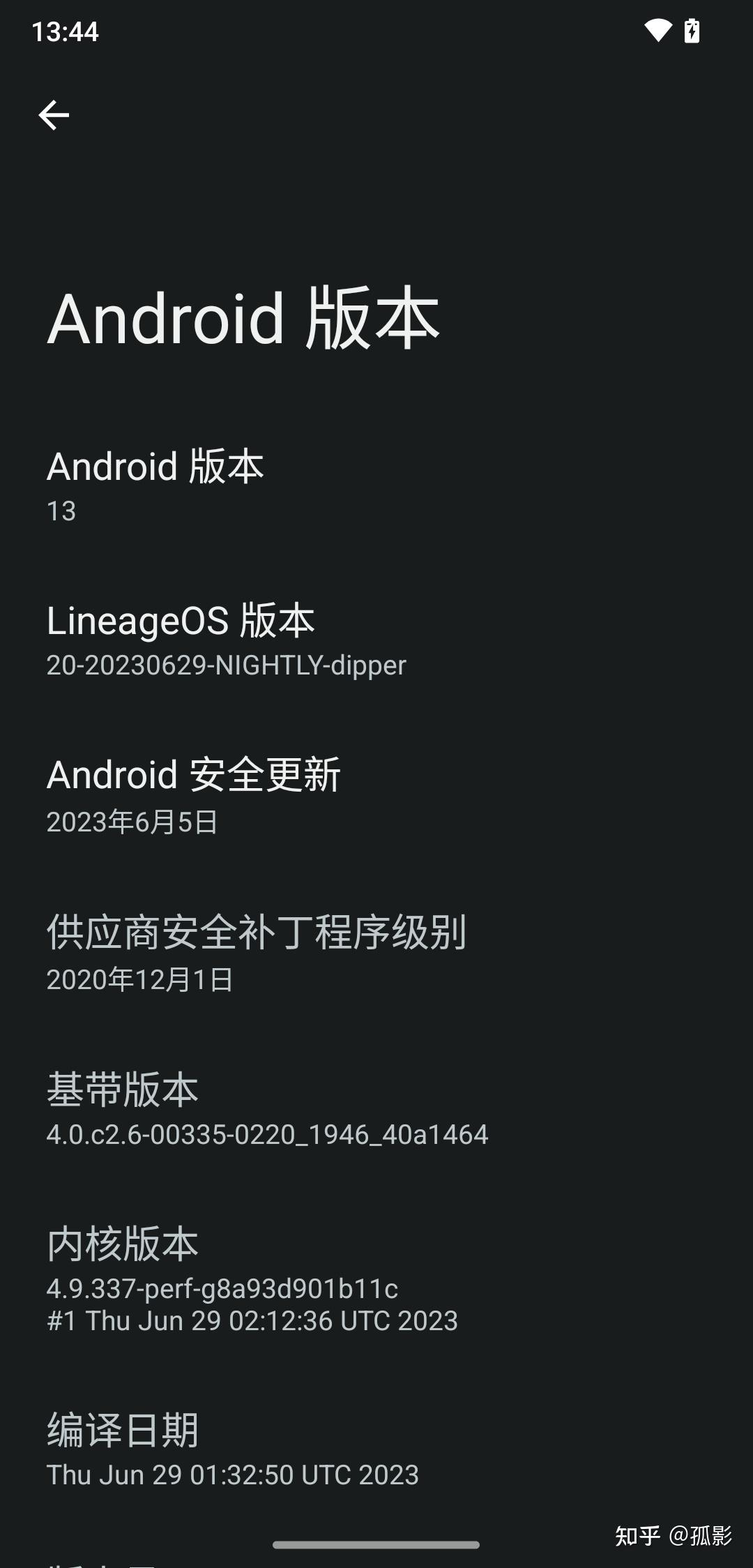
Task: Tap the 20-20230629-NIGHTLY-dipper version string
Action: (225, 666)
